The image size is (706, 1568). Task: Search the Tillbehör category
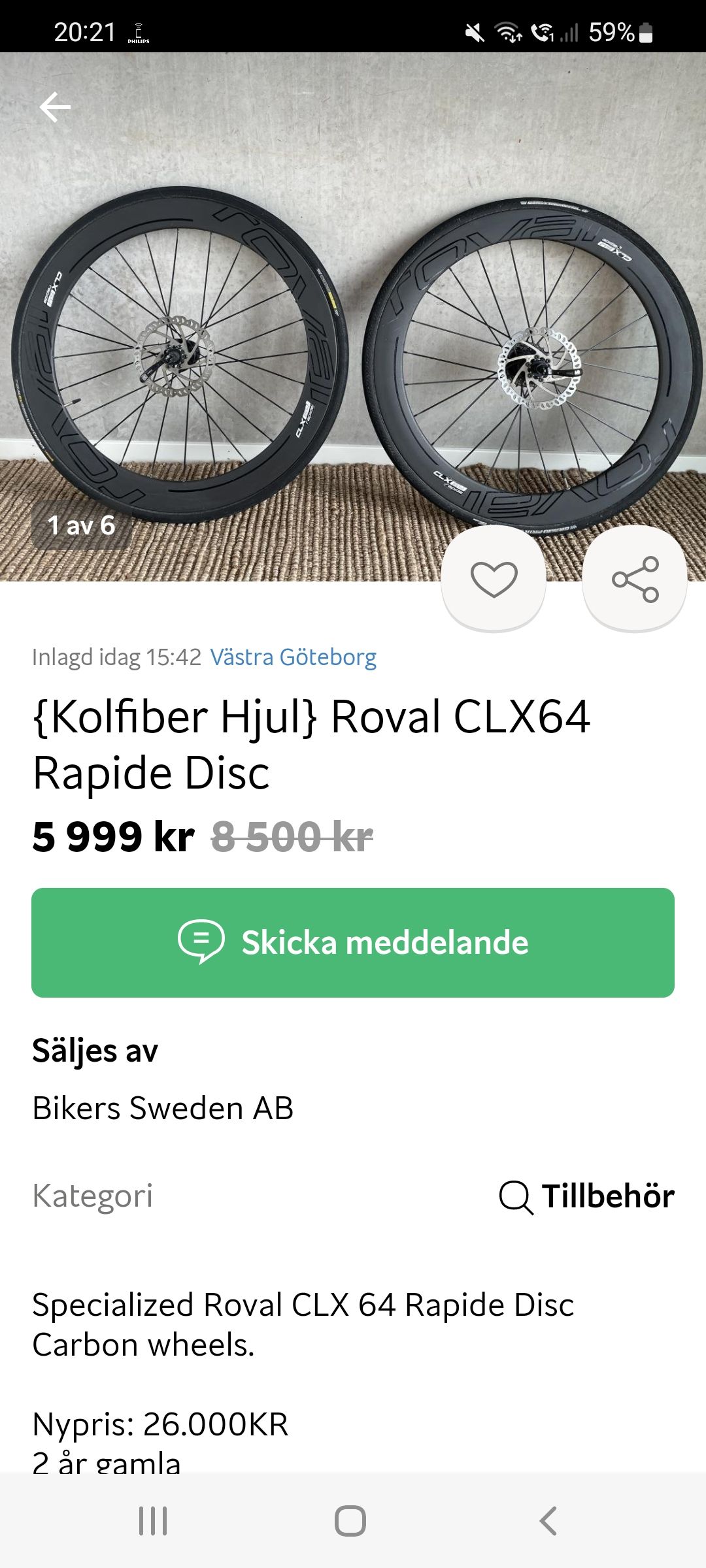click(x=586, y=1196)
